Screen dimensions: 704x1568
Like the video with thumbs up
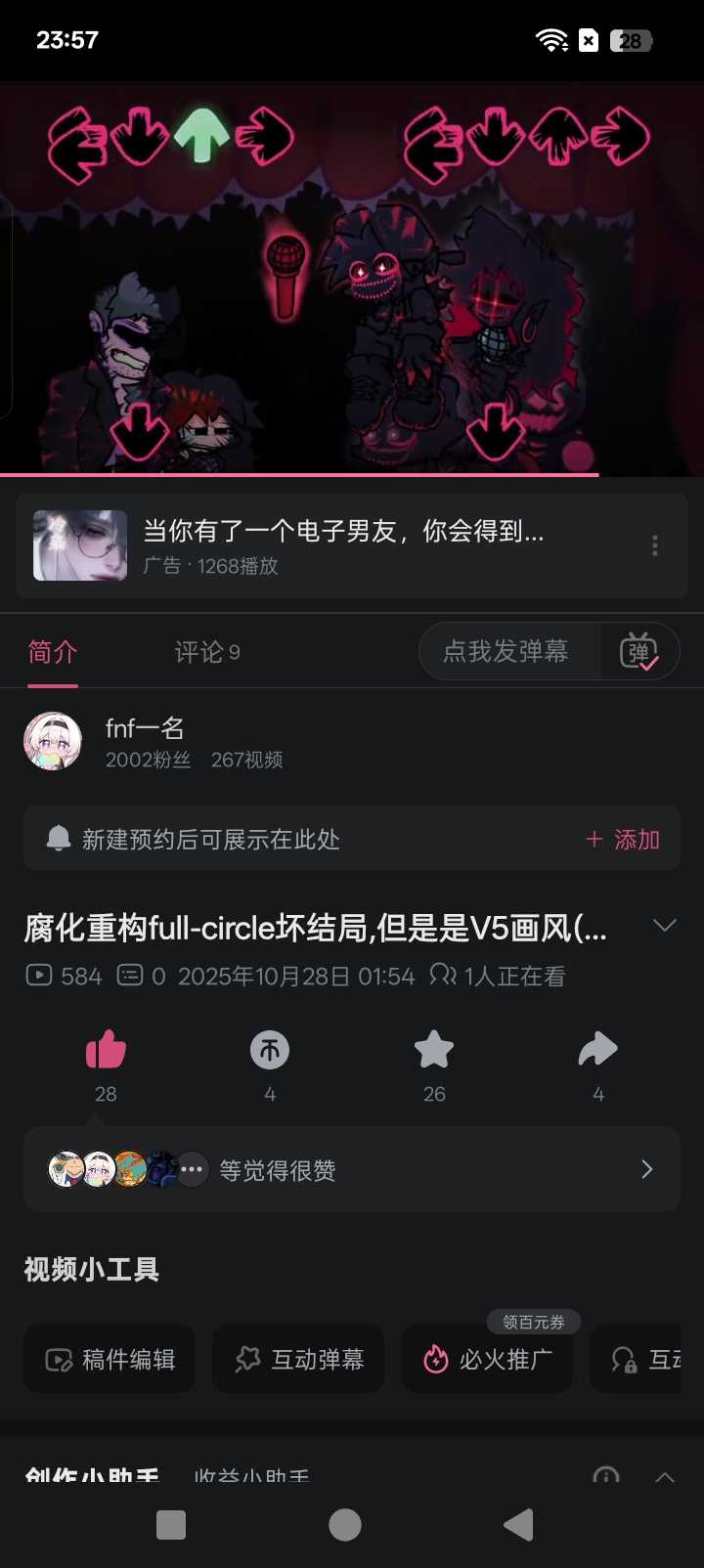106,1051
